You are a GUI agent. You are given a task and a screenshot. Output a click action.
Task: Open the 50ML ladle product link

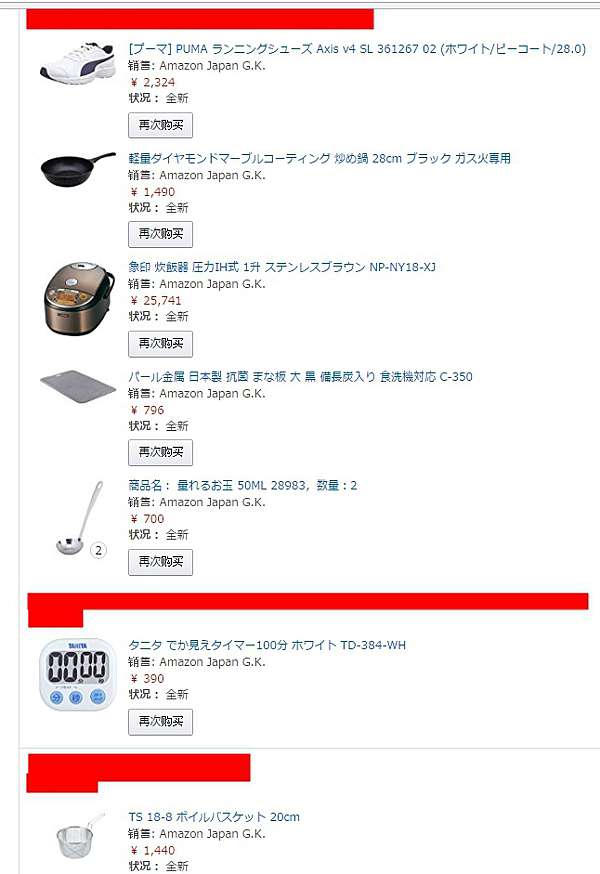pos(243,486)
